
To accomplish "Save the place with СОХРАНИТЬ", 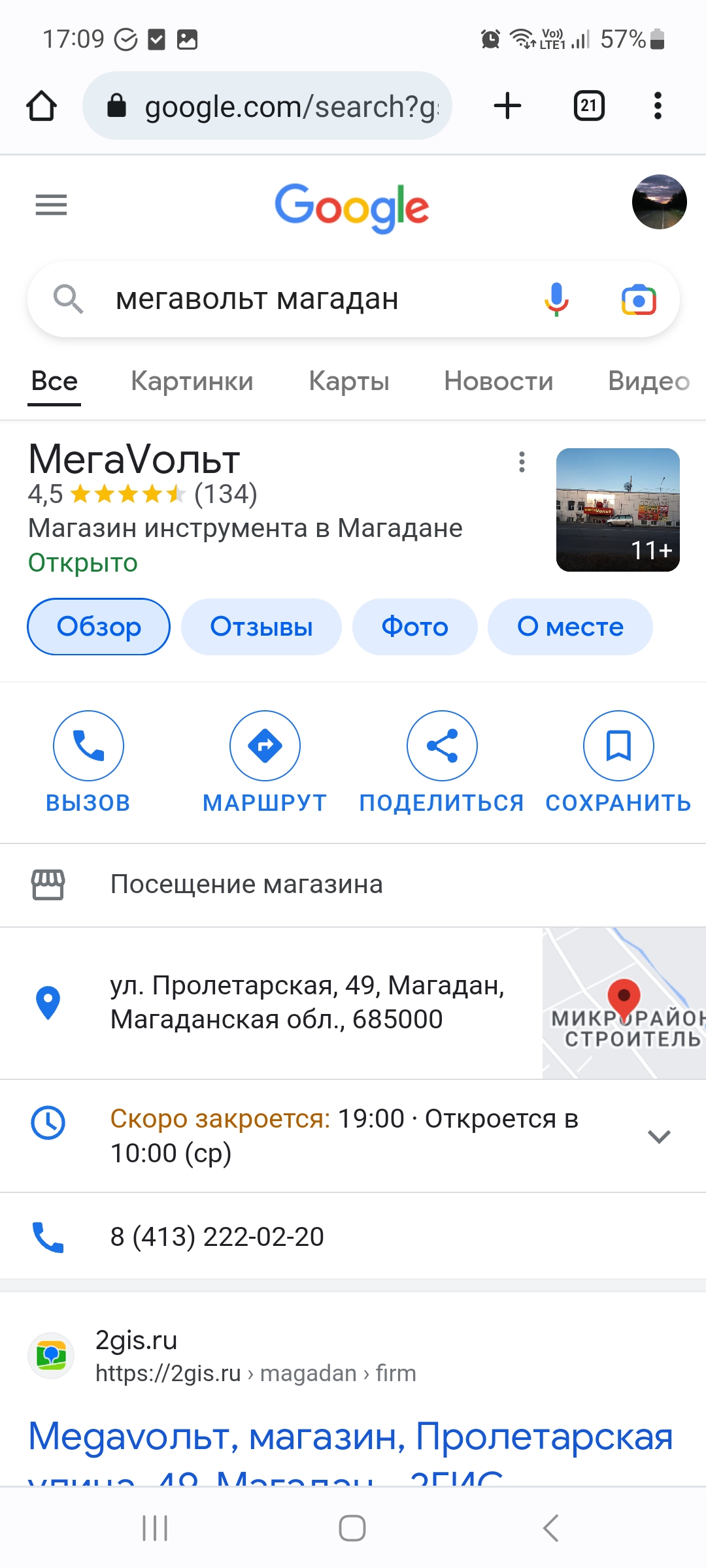I will [618, 746].
